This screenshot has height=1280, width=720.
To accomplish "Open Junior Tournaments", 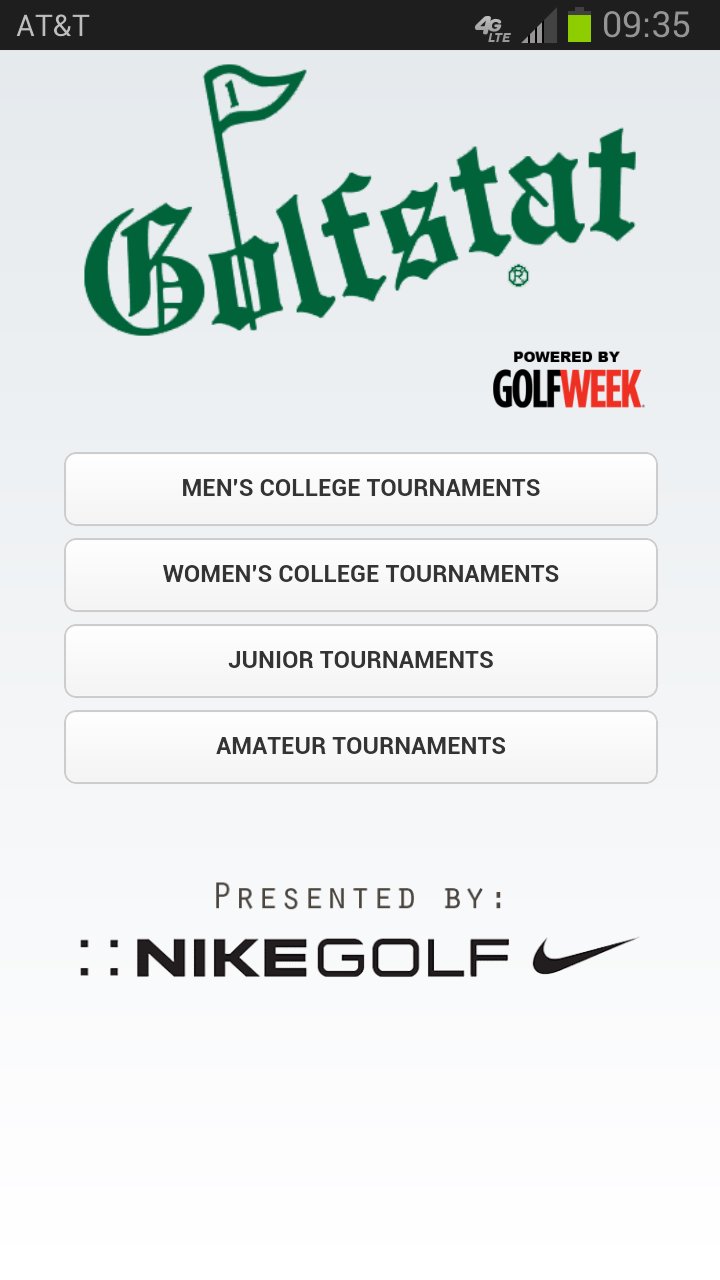I will point(360,660).
